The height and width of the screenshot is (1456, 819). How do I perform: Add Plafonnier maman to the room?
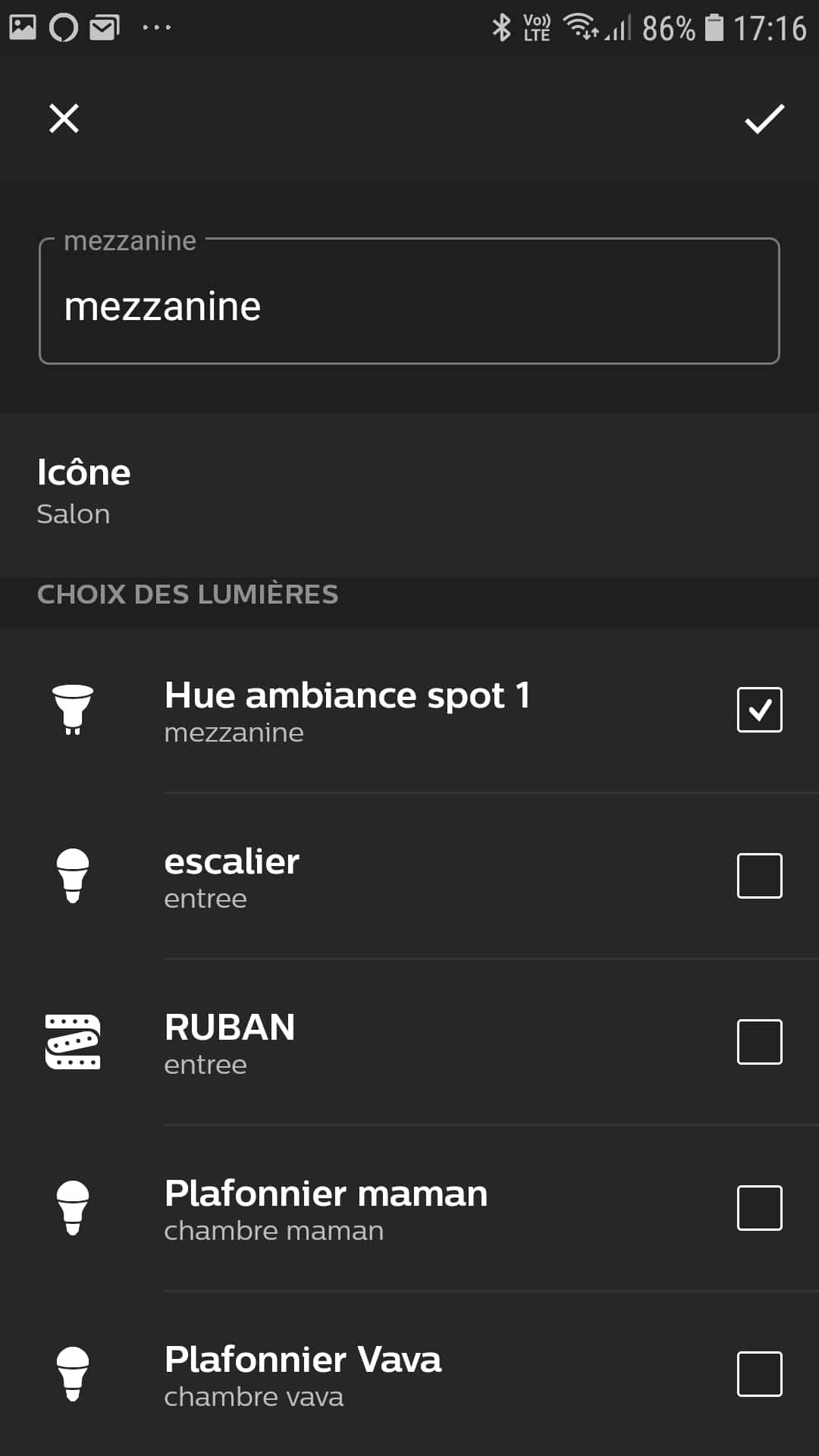coord(759,1208)
